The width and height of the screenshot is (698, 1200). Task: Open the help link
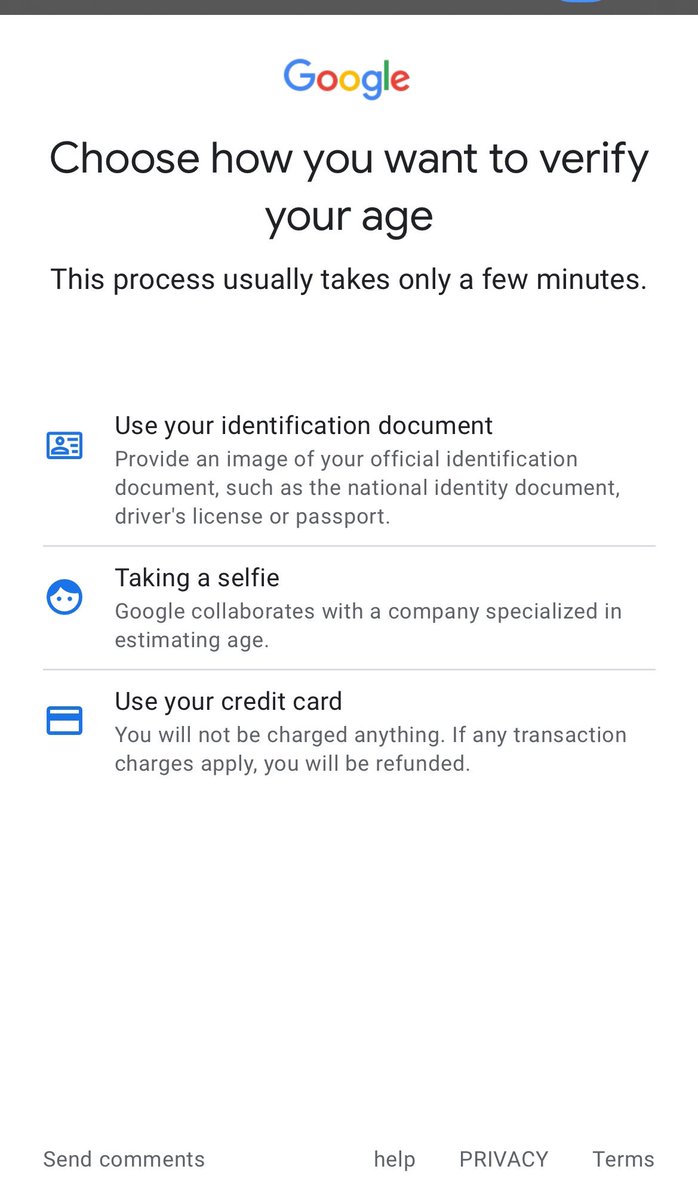(394, 1159)
